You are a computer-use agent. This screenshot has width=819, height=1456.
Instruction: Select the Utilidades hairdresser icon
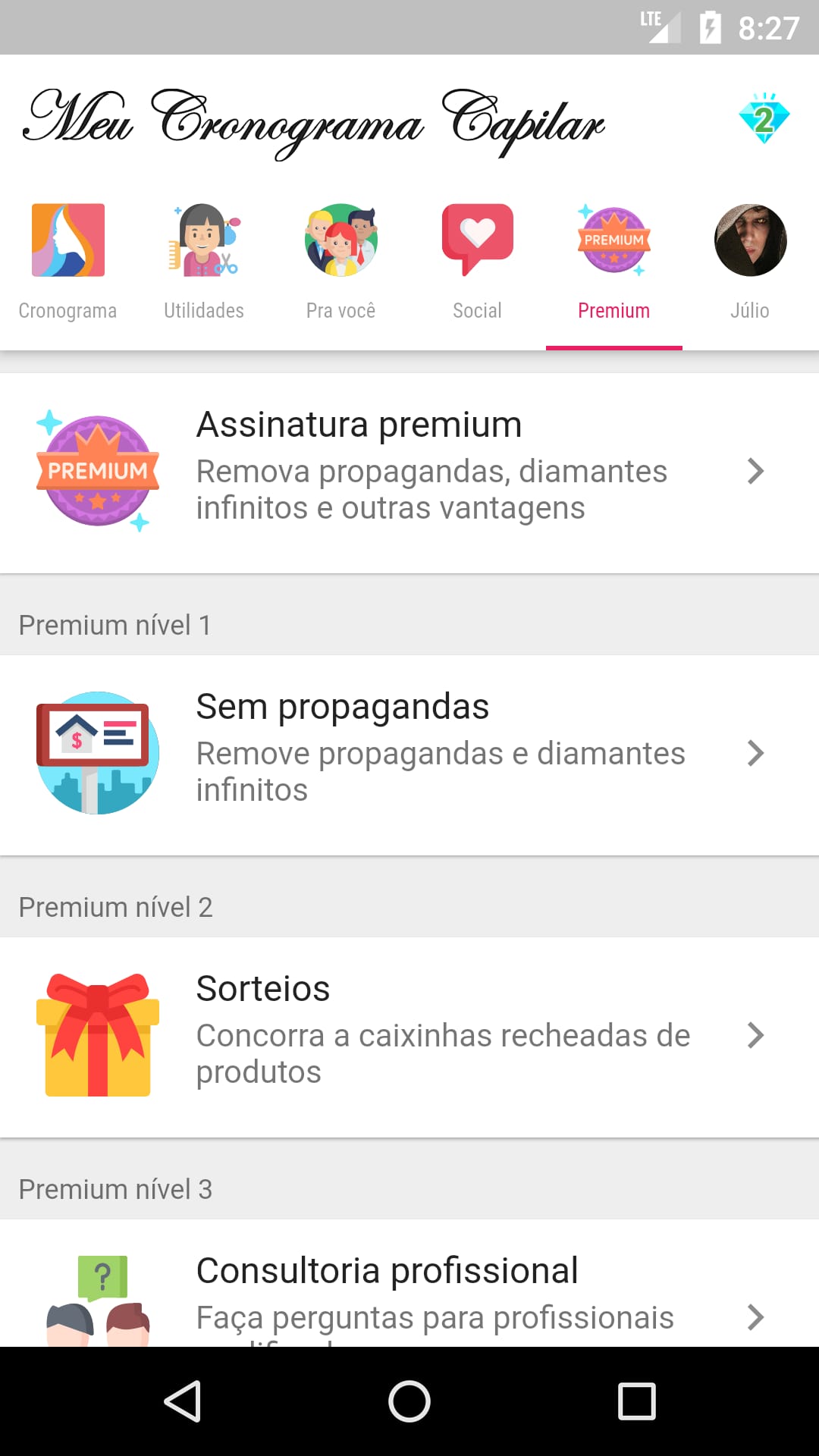point(204,240)
